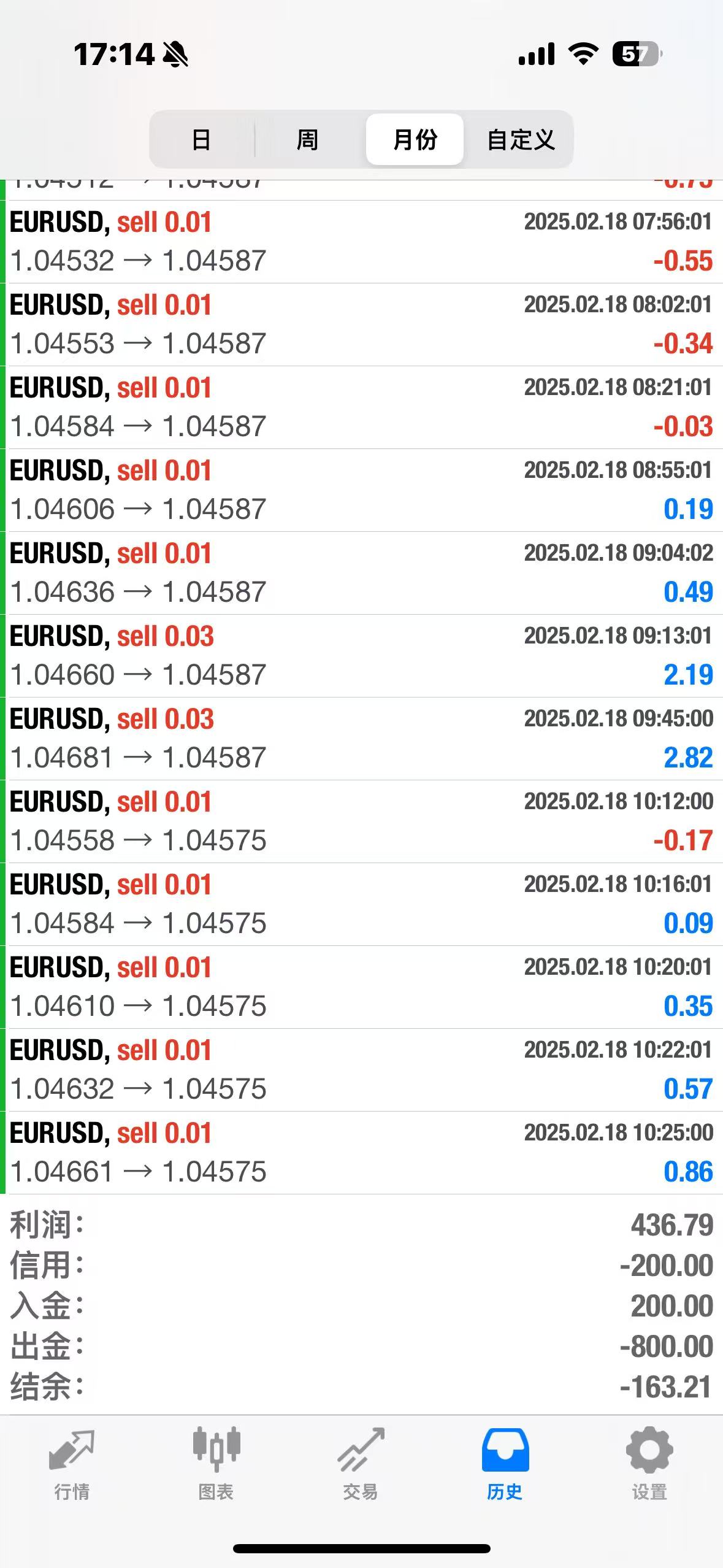Expand the 09:04:02 EURUSD sell
This screenshot has height=1568, width=723.
pyautogui.click(x=361, y=573)
